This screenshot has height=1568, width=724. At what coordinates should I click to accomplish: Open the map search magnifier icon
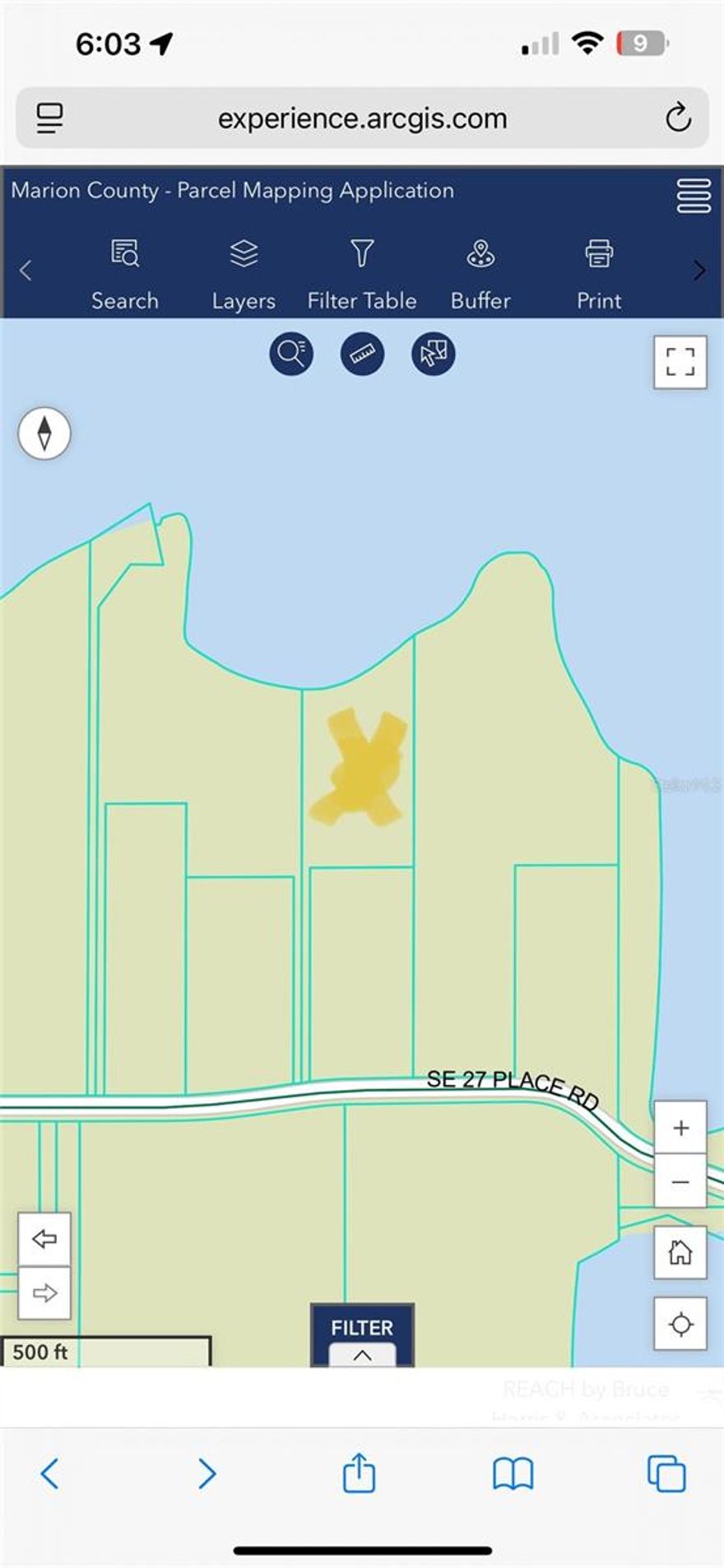[x=291, y=354]
